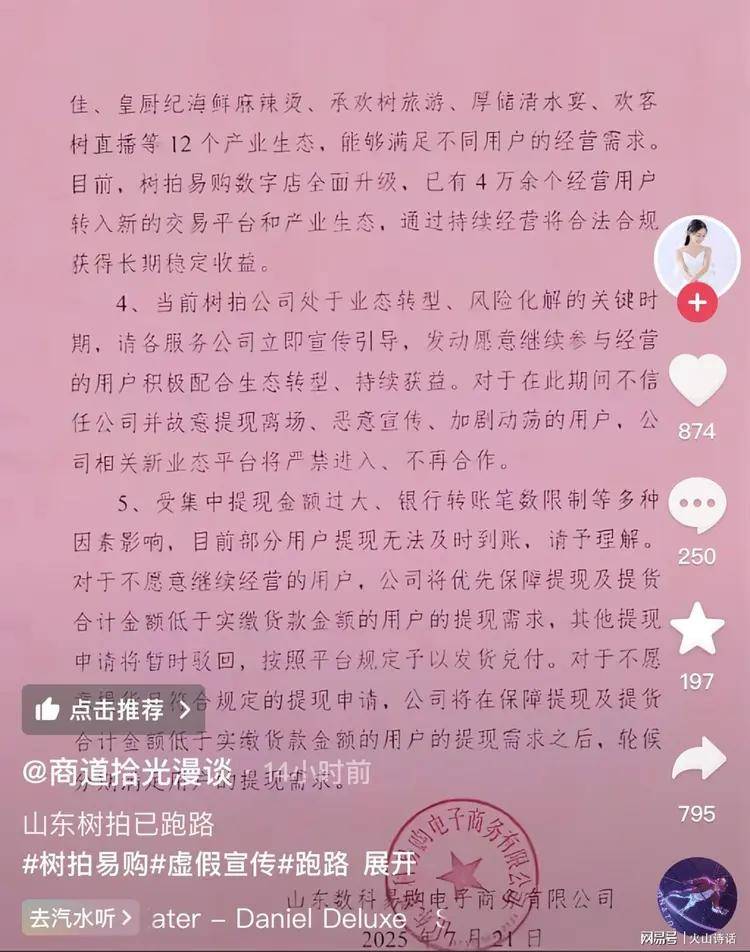
Task: Open the comments with 250 replies
Action: (x=696, y=507)
